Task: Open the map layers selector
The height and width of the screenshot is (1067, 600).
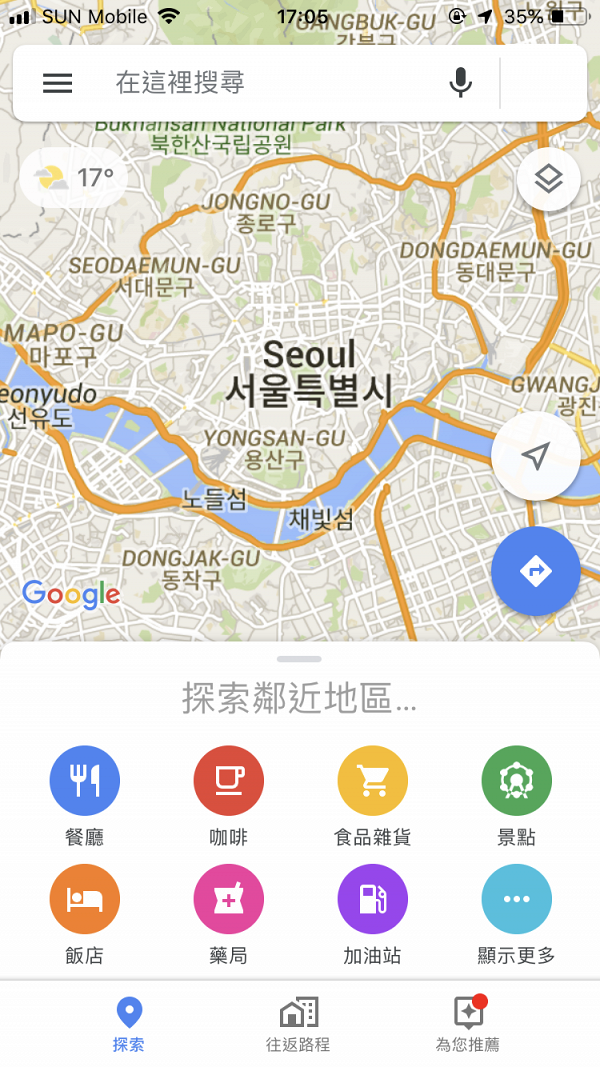Action: [548, 179]
